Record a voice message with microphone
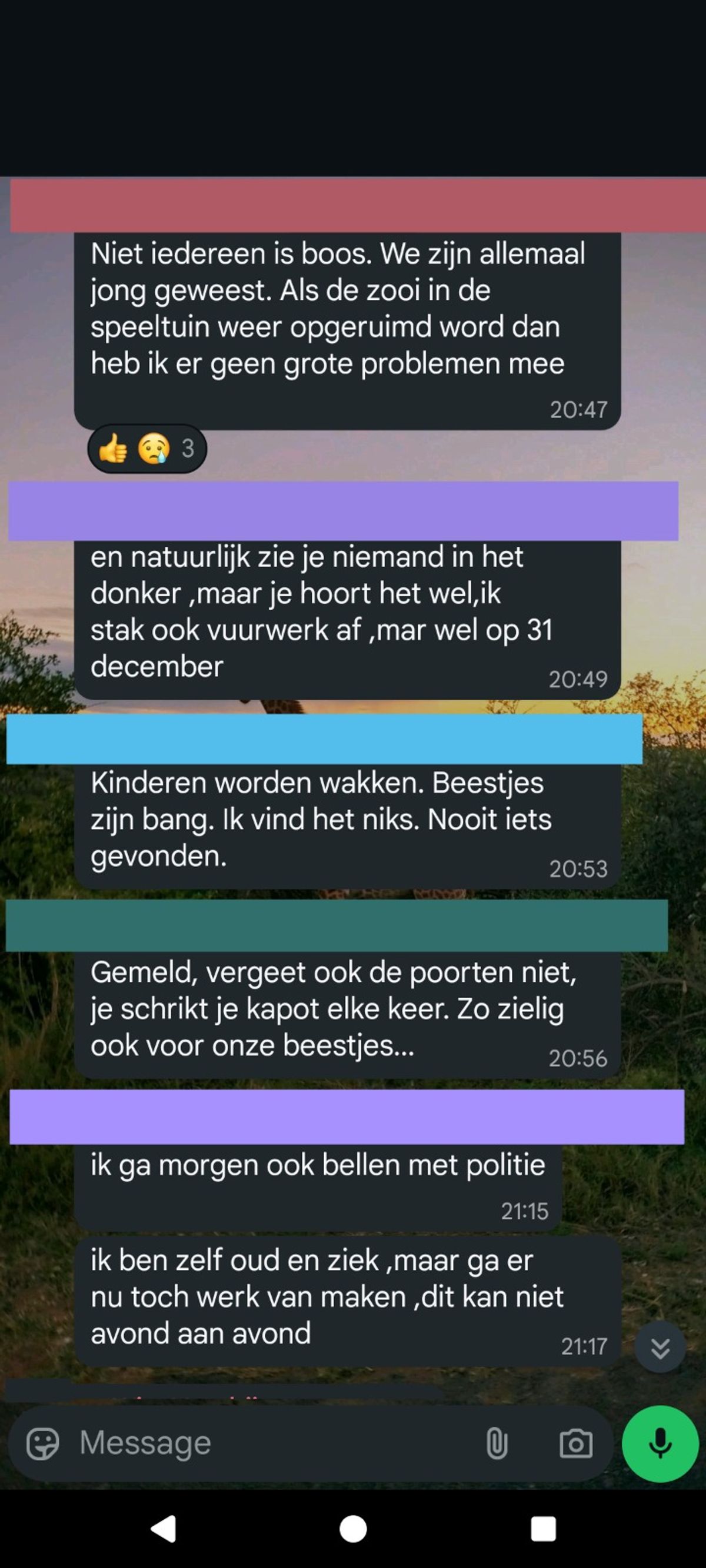The height and width of the screenshot is (1568, 706). click(x=660, y=1443)
